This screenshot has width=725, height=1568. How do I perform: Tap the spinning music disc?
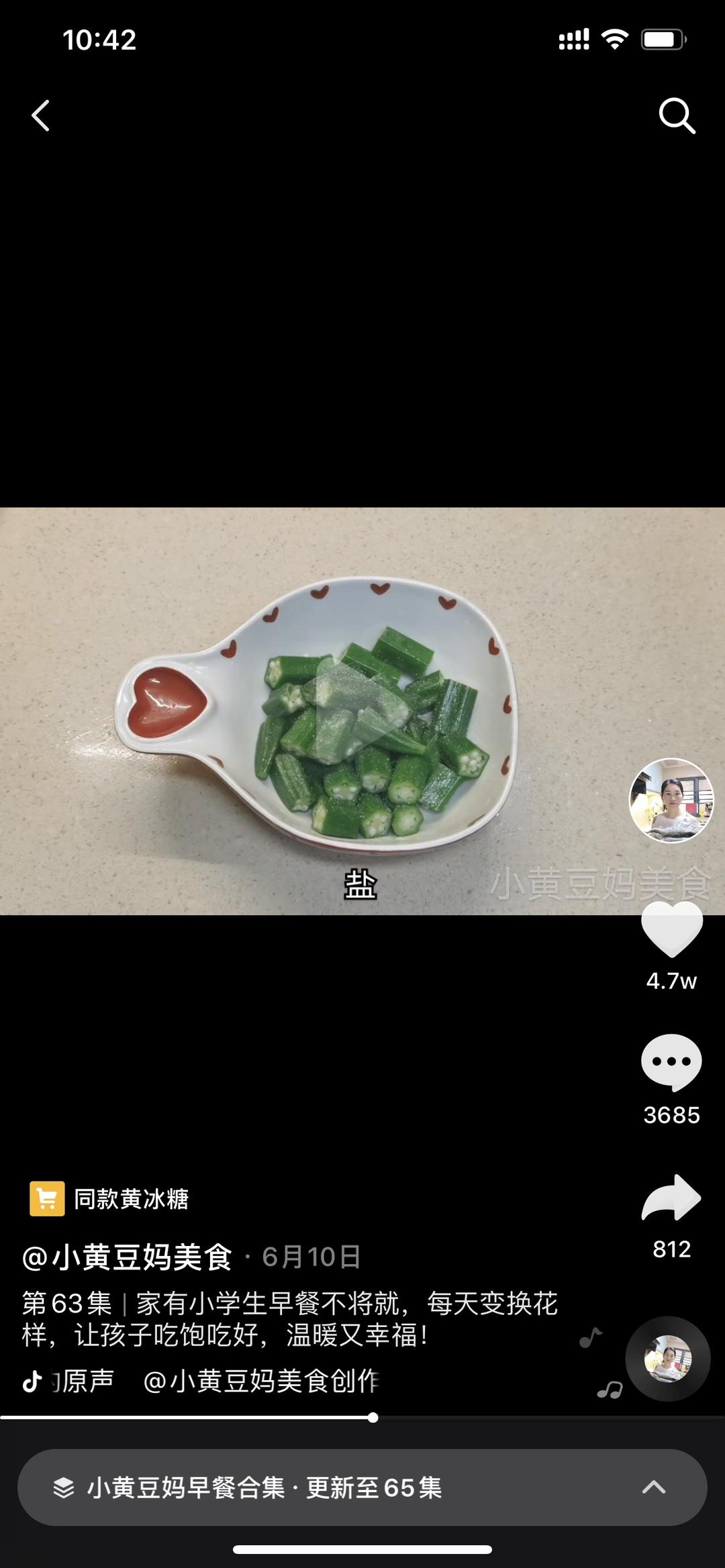pyautogui.click(x=668, y=1359)
